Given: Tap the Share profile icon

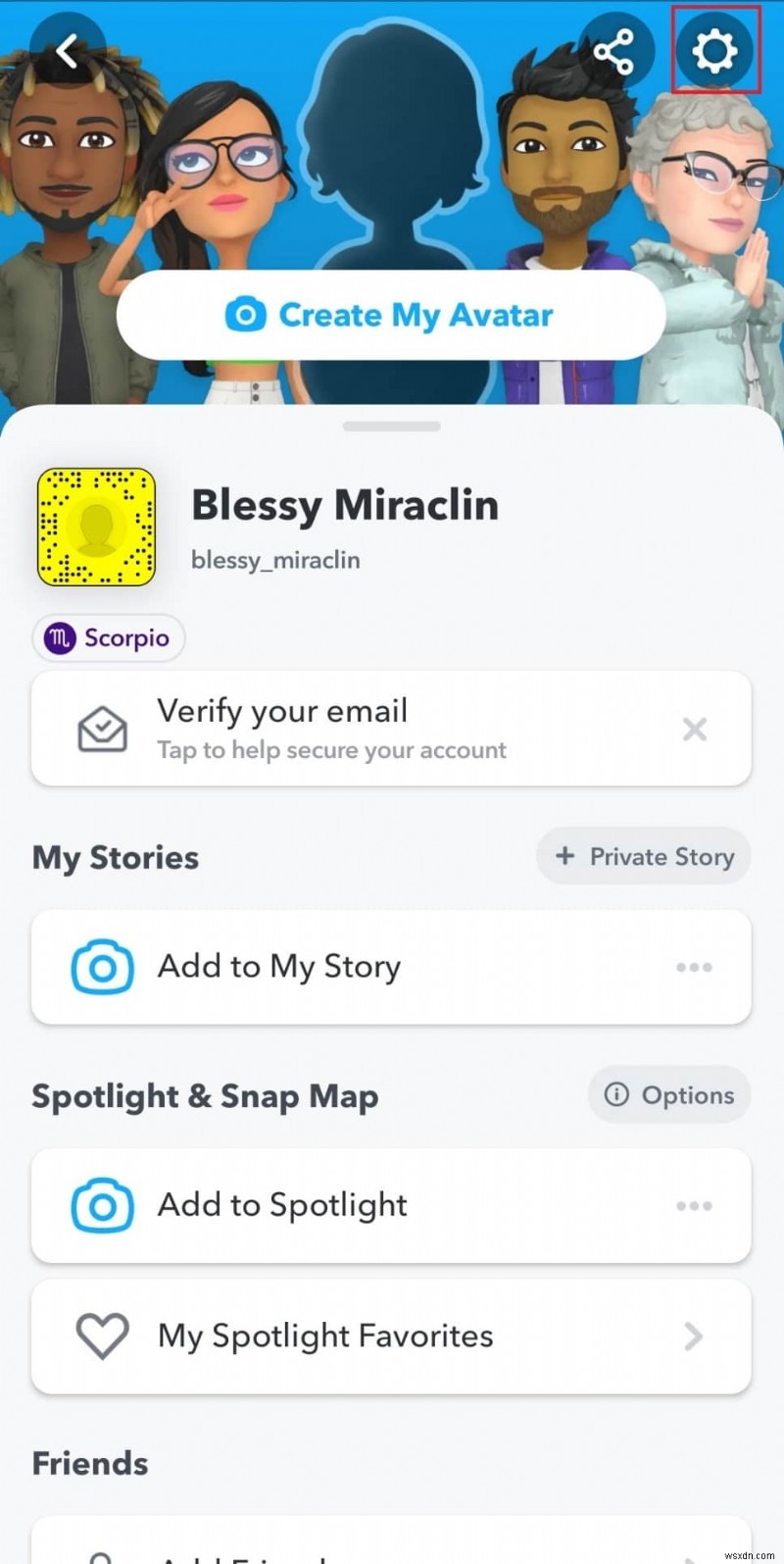Looking at the screenshot, I should tap(615, 51).
